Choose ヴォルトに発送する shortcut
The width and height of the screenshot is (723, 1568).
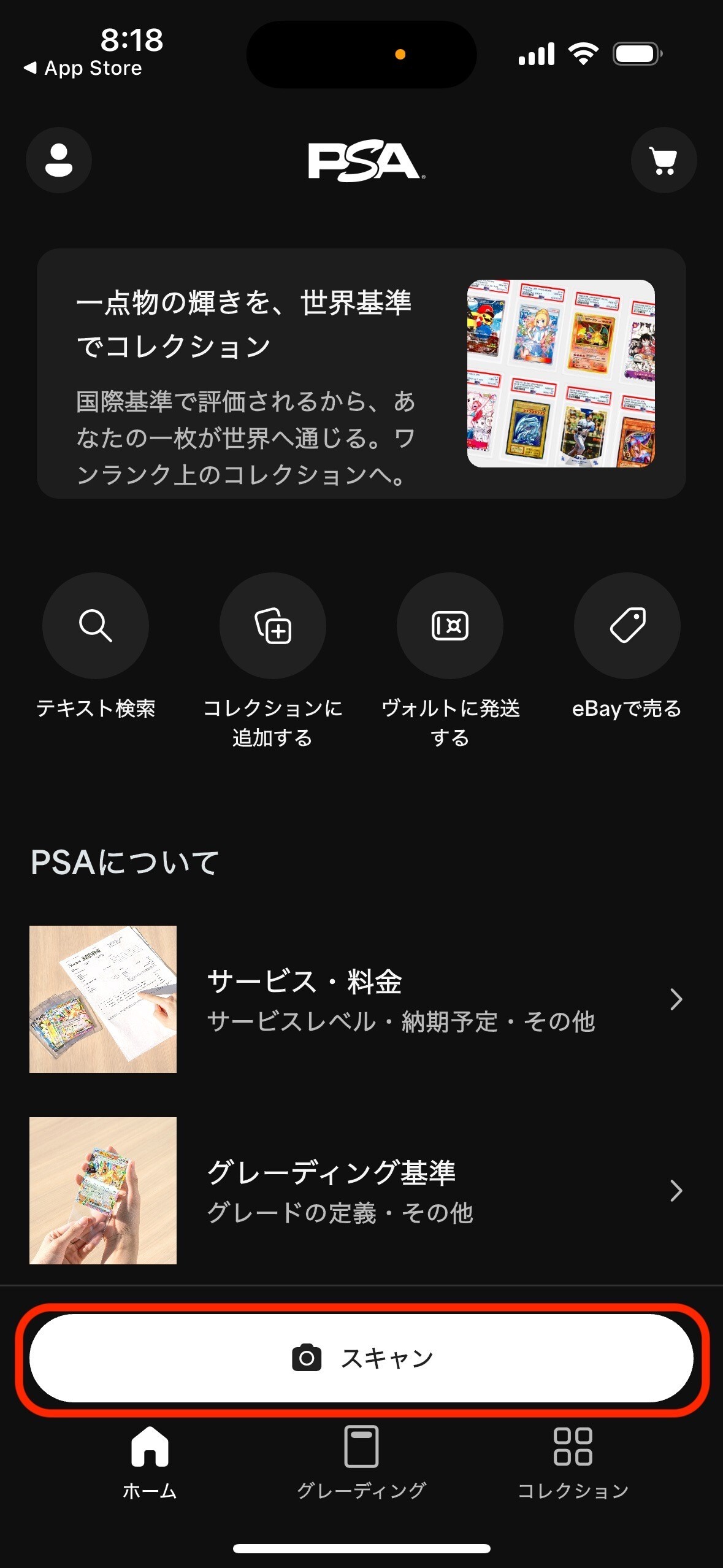pos(450,626)
